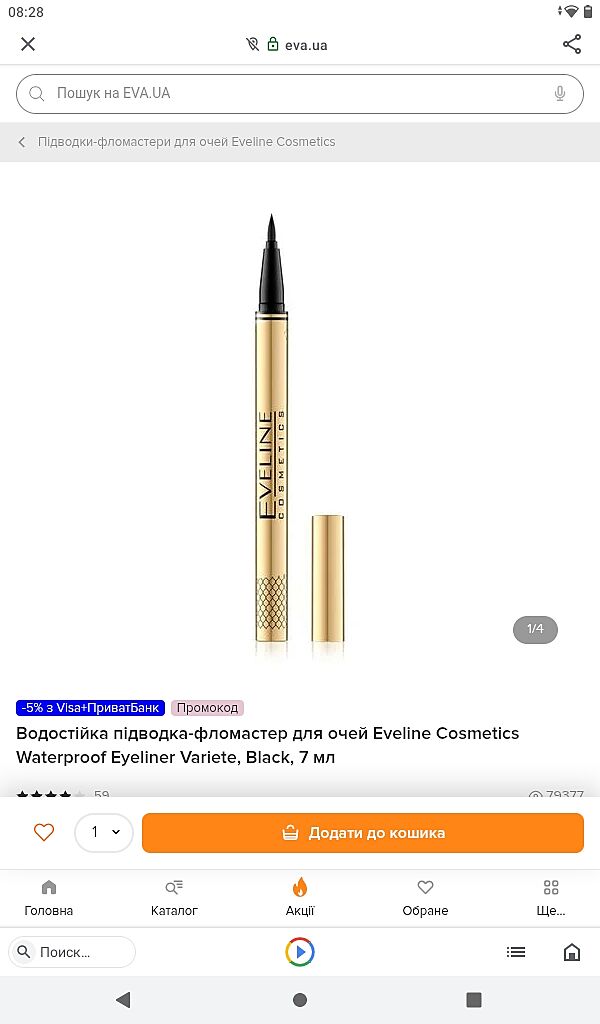The height and width of the screenshot is (1024, 600).
Task: Open the browser list menu icon
Action: 516,952
